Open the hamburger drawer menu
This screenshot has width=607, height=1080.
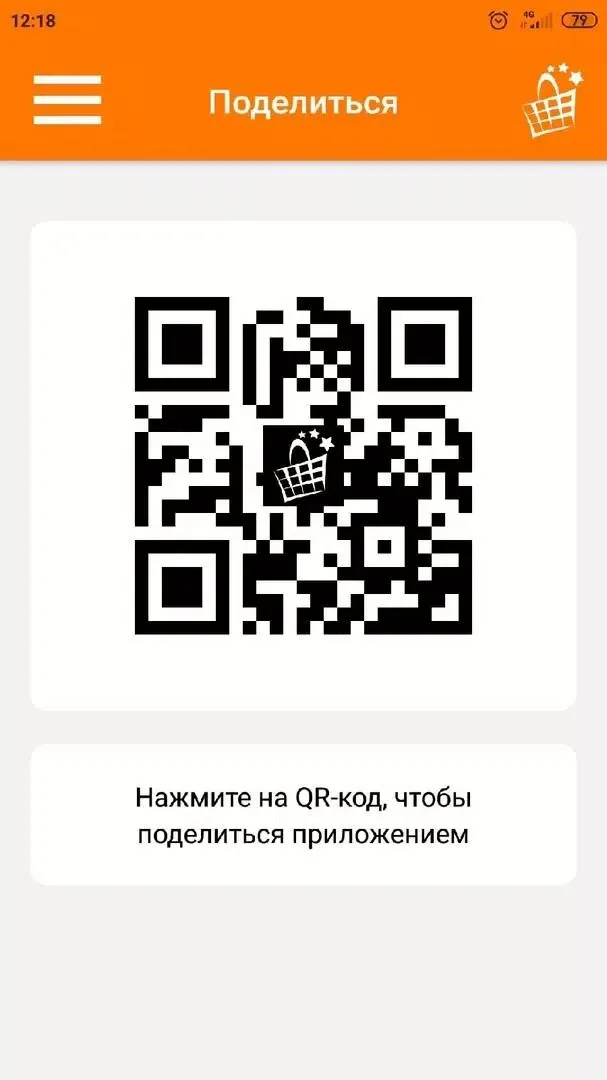pos(67,101)
